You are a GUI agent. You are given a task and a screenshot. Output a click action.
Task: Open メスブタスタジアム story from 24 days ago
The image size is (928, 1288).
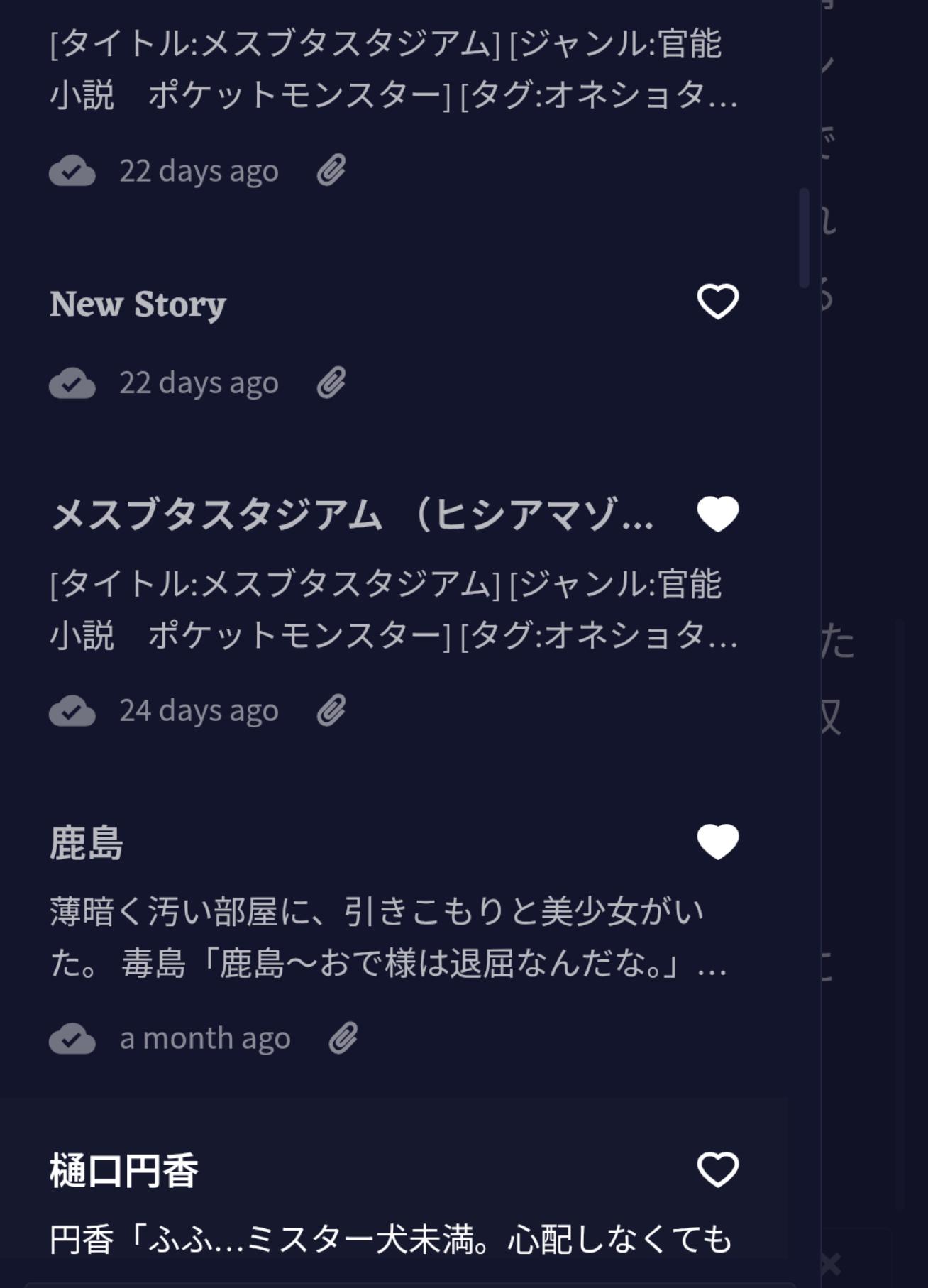click(351, 515)
